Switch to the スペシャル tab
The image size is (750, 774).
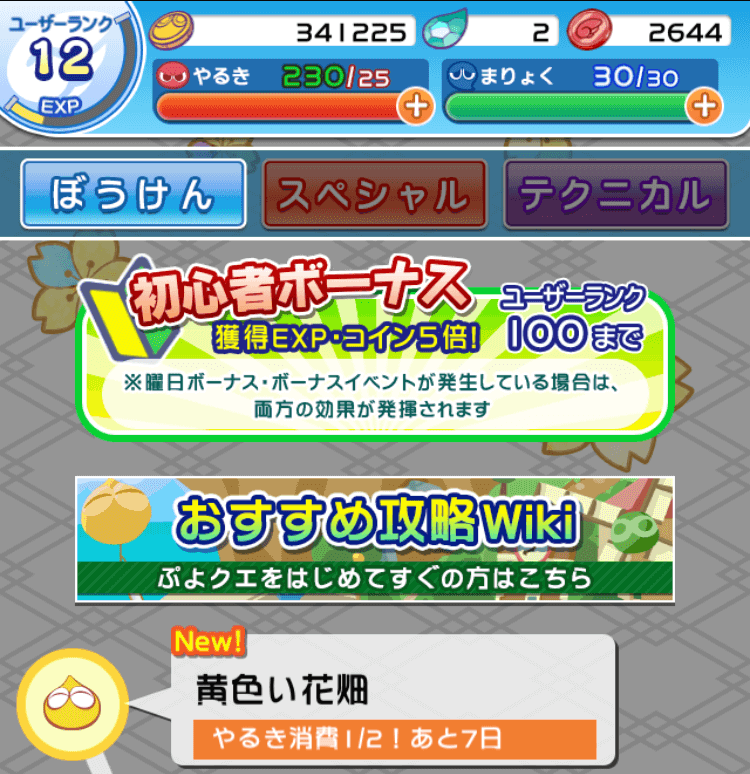pyautogui.click(x=374, y=194)
